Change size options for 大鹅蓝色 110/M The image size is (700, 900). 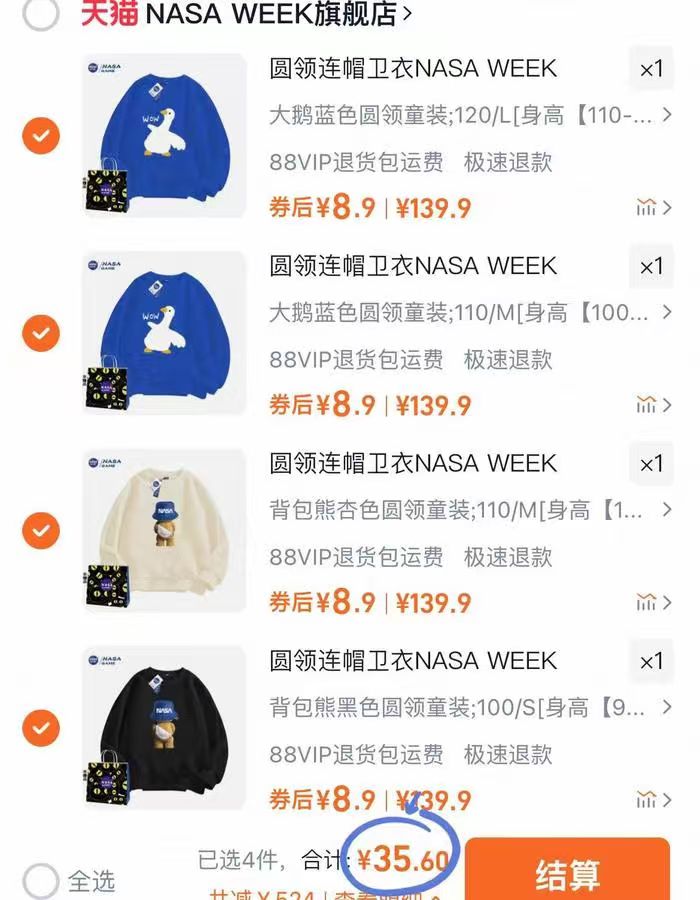[x=470, y=313]
